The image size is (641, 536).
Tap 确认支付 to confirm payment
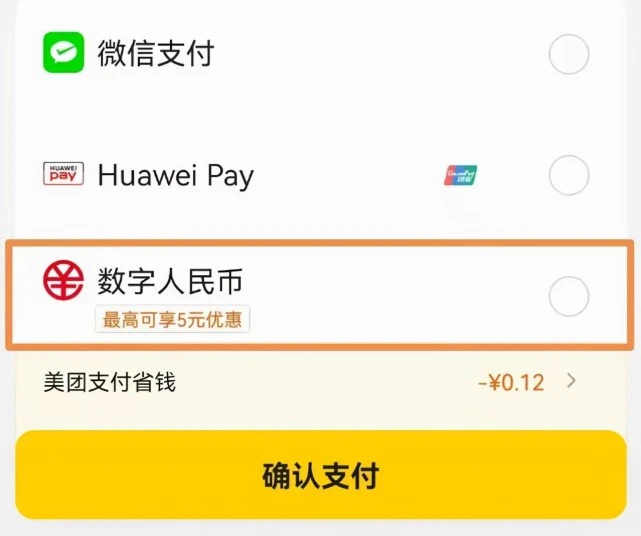[x=320, y=474]
